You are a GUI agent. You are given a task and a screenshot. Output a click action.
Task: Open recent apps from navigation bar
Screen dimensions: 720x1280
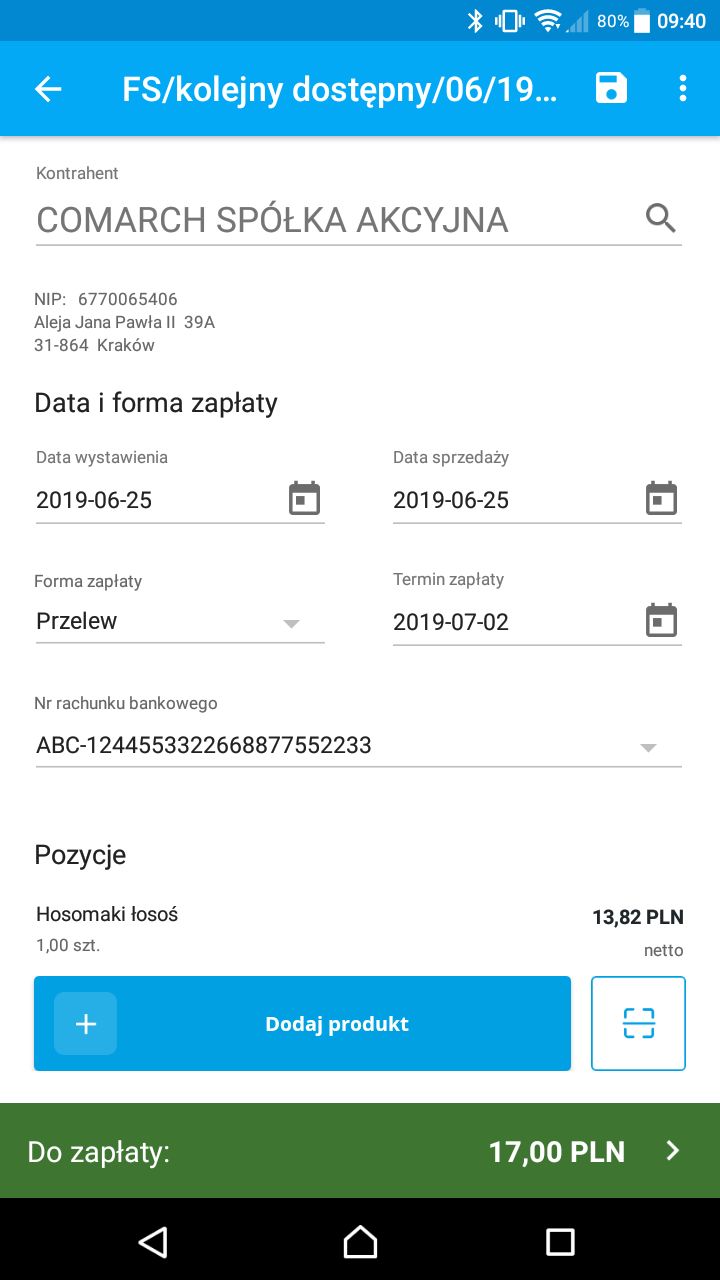pos(560,1241)
